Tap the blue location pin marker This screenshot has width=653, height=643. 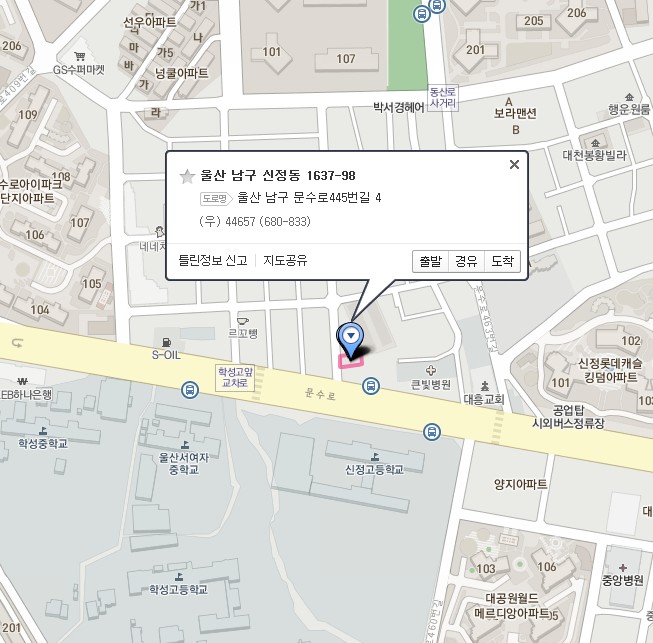coord(351,336)
